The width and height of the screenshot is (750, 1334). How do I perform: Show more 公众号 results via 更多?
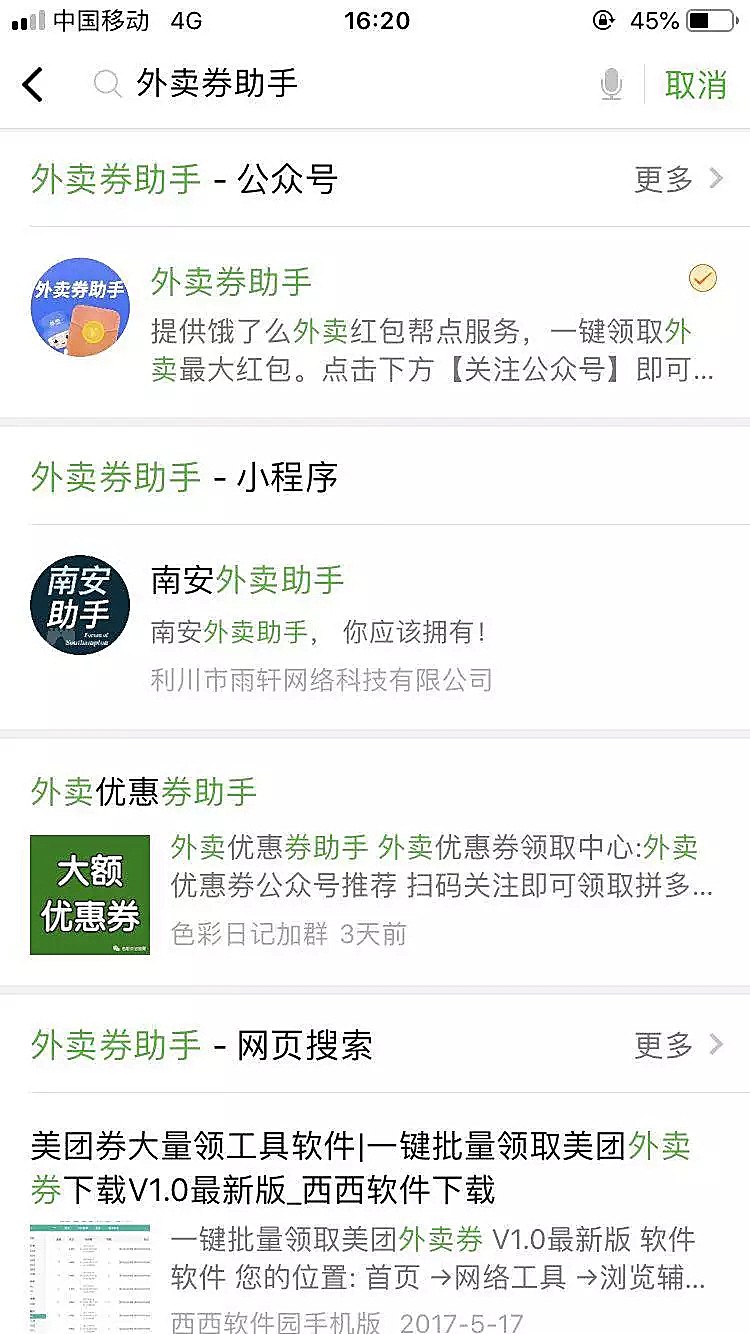[677, 180]
